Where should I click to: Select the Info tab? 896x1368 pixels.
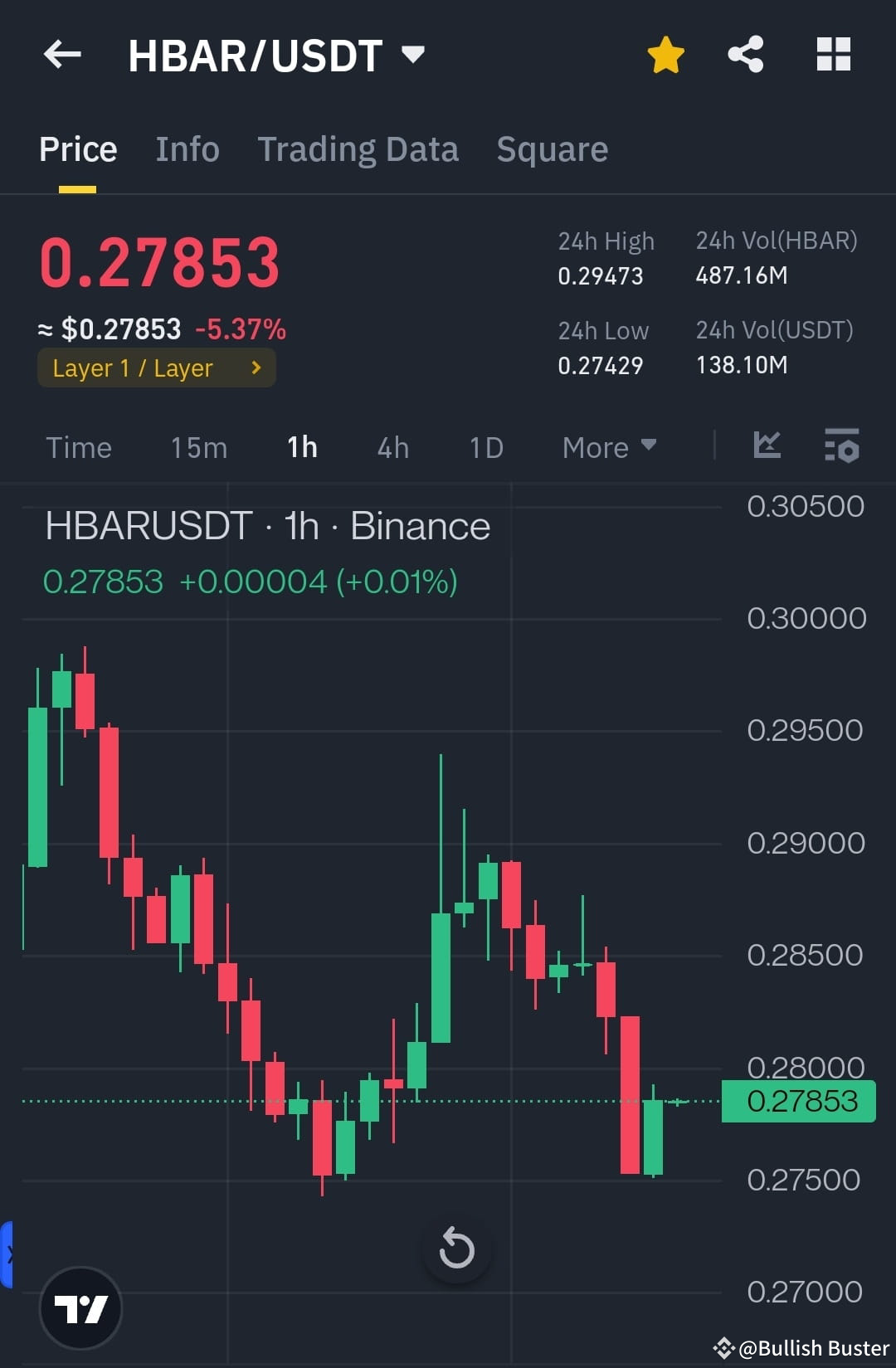point(187,148)
